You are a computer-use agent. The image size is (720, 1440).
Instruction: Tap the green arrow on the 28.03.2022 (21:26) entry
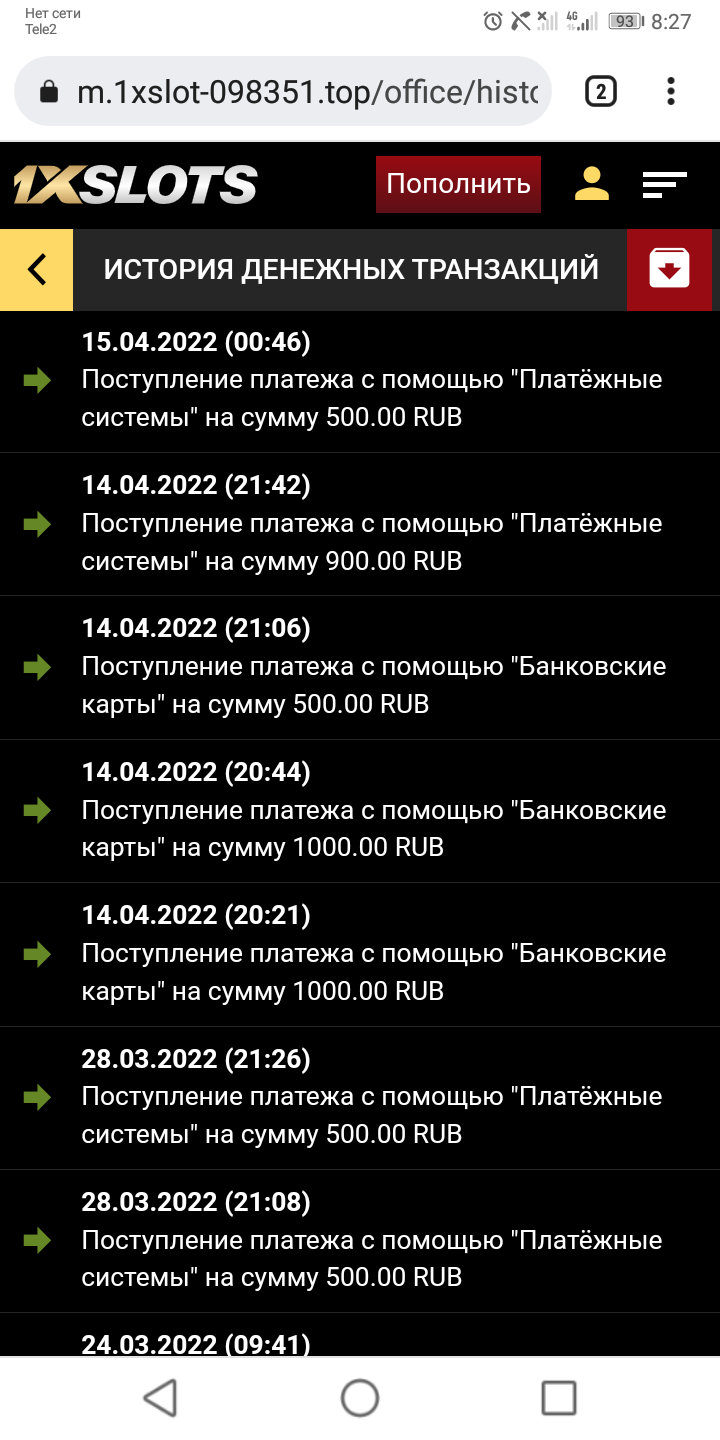[x=36, y=1097]
